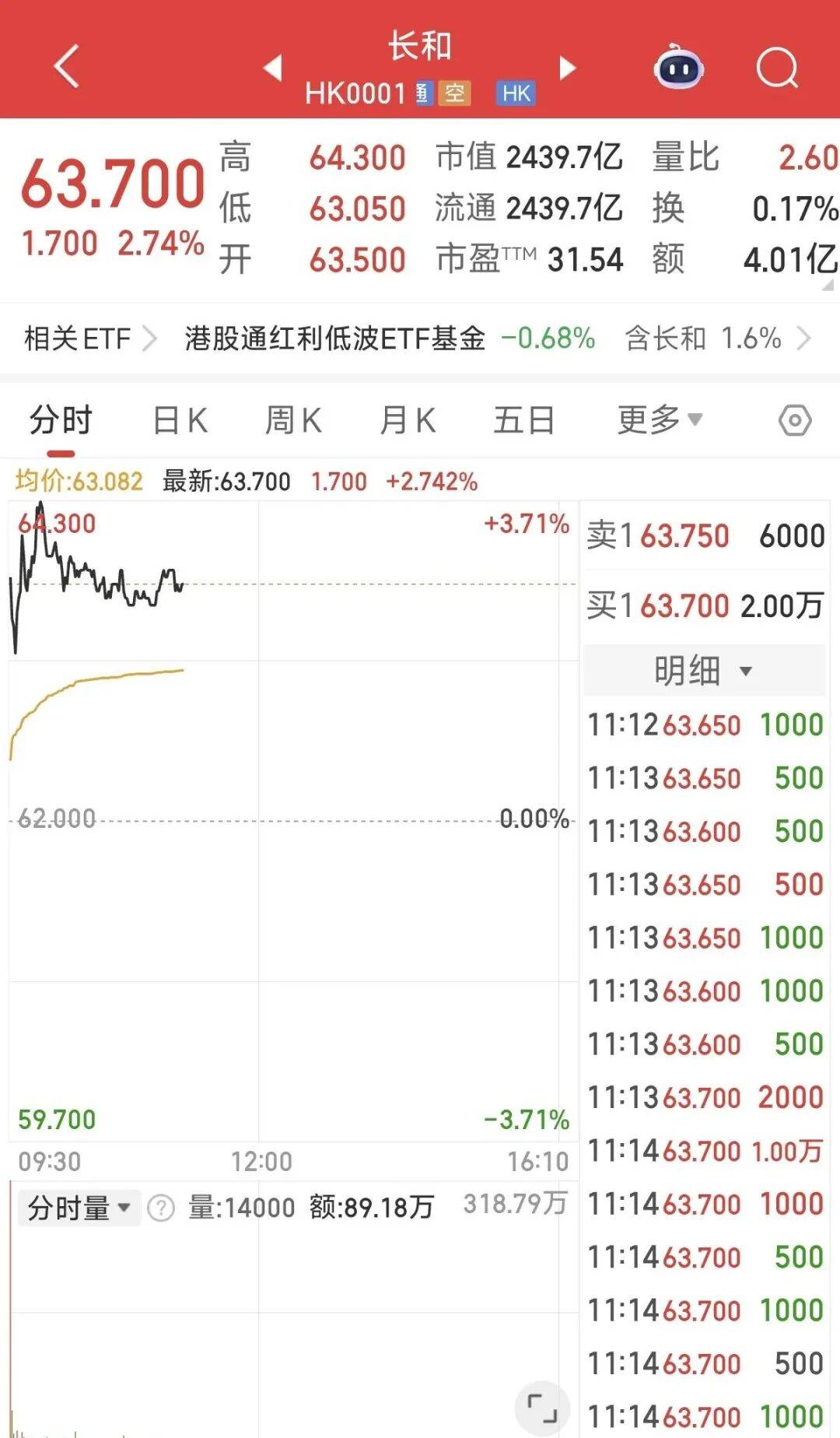The height and width of the screenshot is (1438, 840).
Task: Open the 相关ETF link
Action: click(x=89, y=339)
